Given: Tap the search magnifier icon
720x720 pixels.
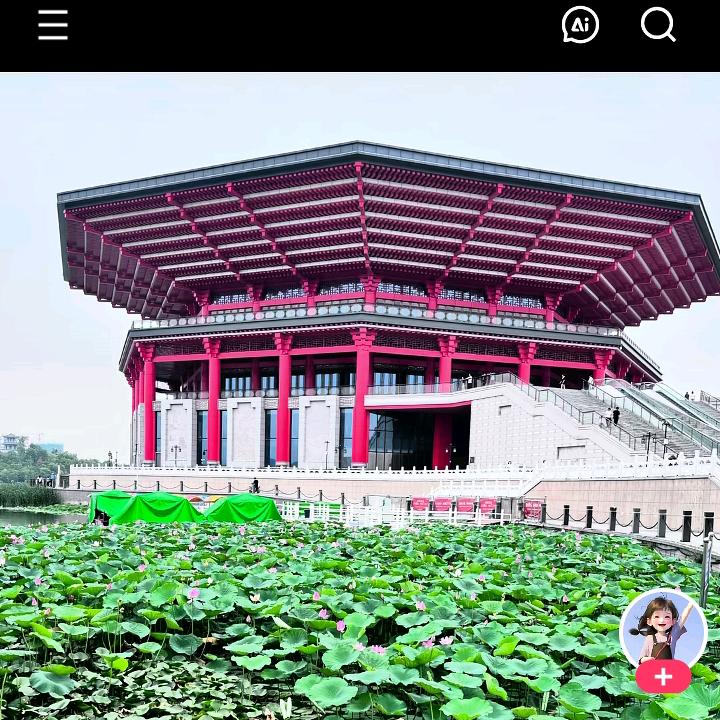Looking at the screenshot, I should pyautogui.click(x=658, y=25).
